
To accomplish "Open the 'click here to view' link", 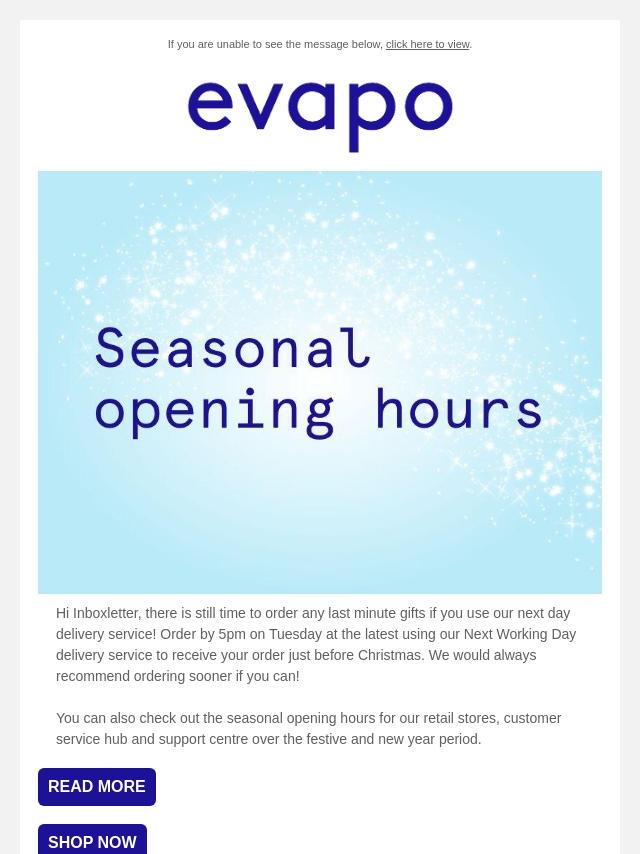I will (428, 45).
